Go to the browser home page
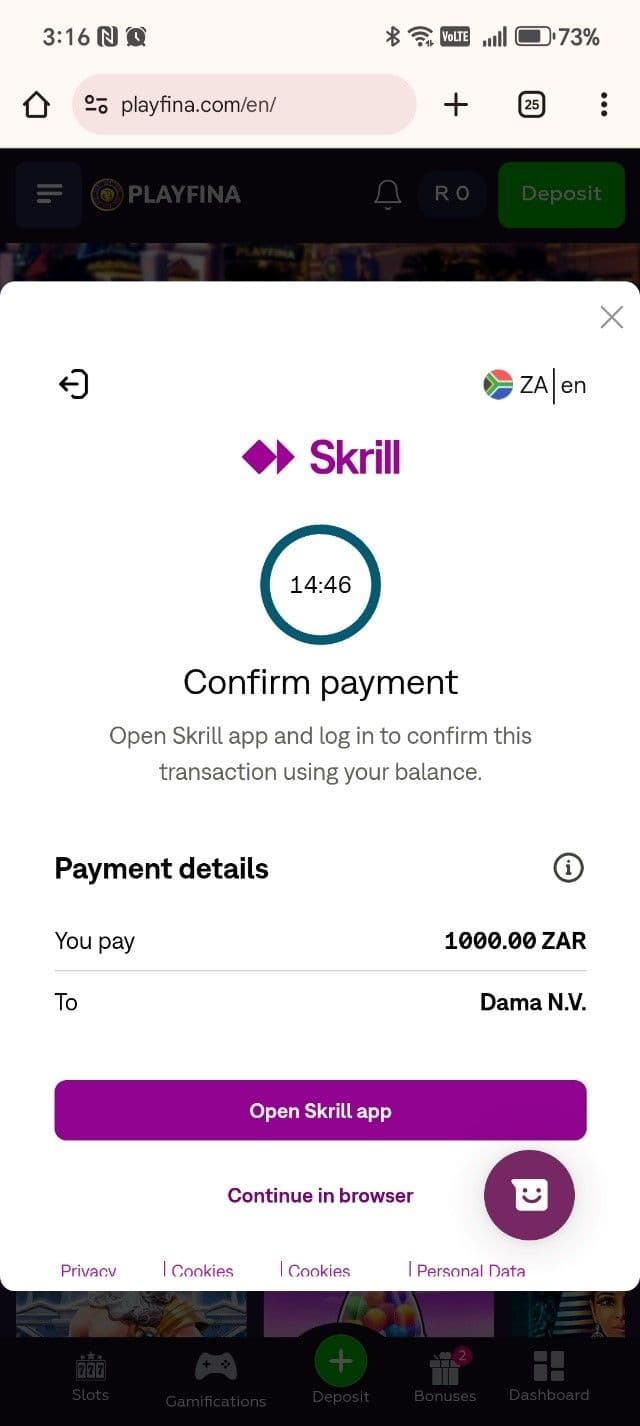Image resolution: width=640 pixels, height=1426 pixels. pyautogui.click(x=36, y=104)
